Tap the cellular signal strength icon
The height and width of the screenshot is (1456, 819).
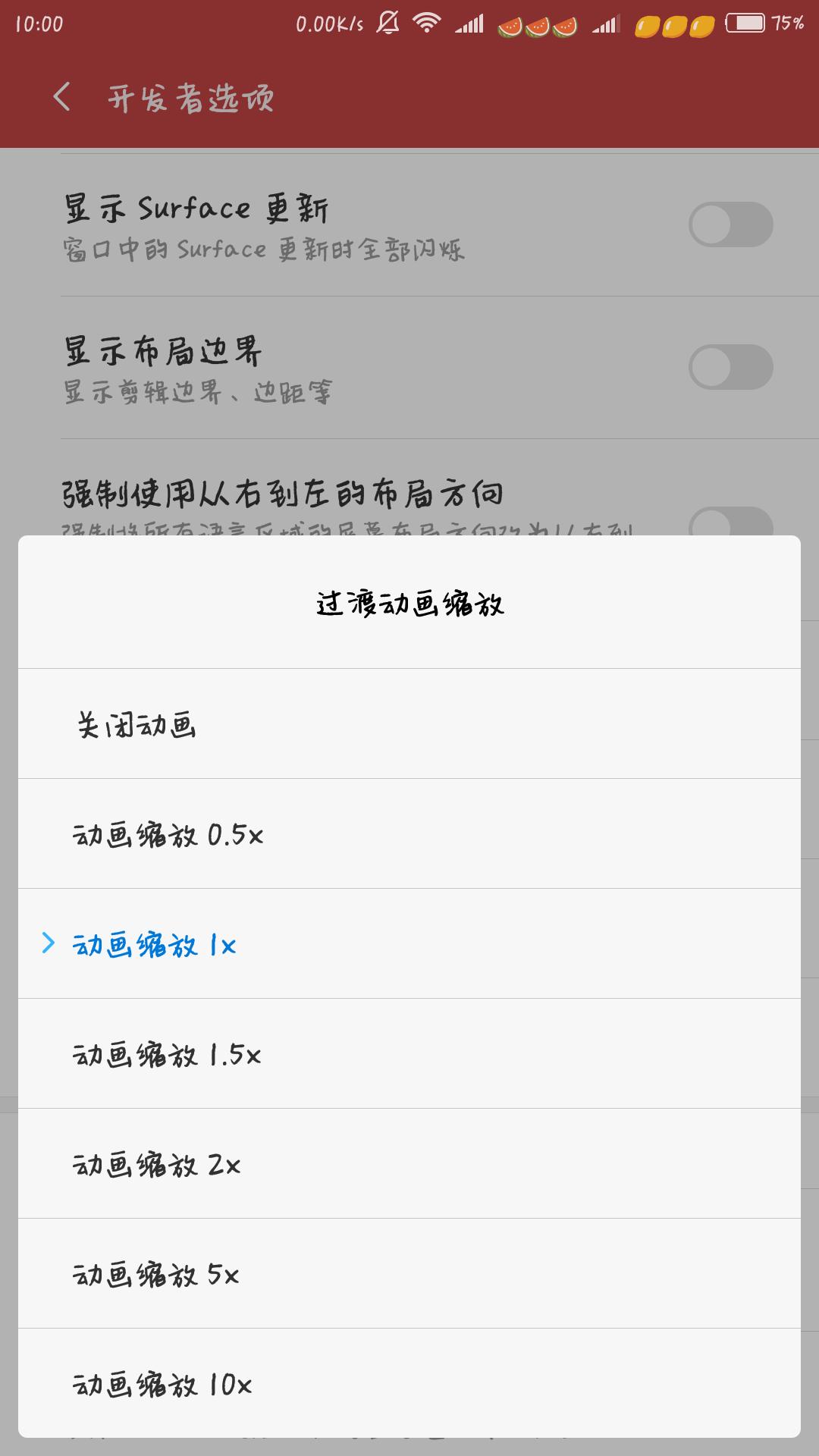point(472,24)
